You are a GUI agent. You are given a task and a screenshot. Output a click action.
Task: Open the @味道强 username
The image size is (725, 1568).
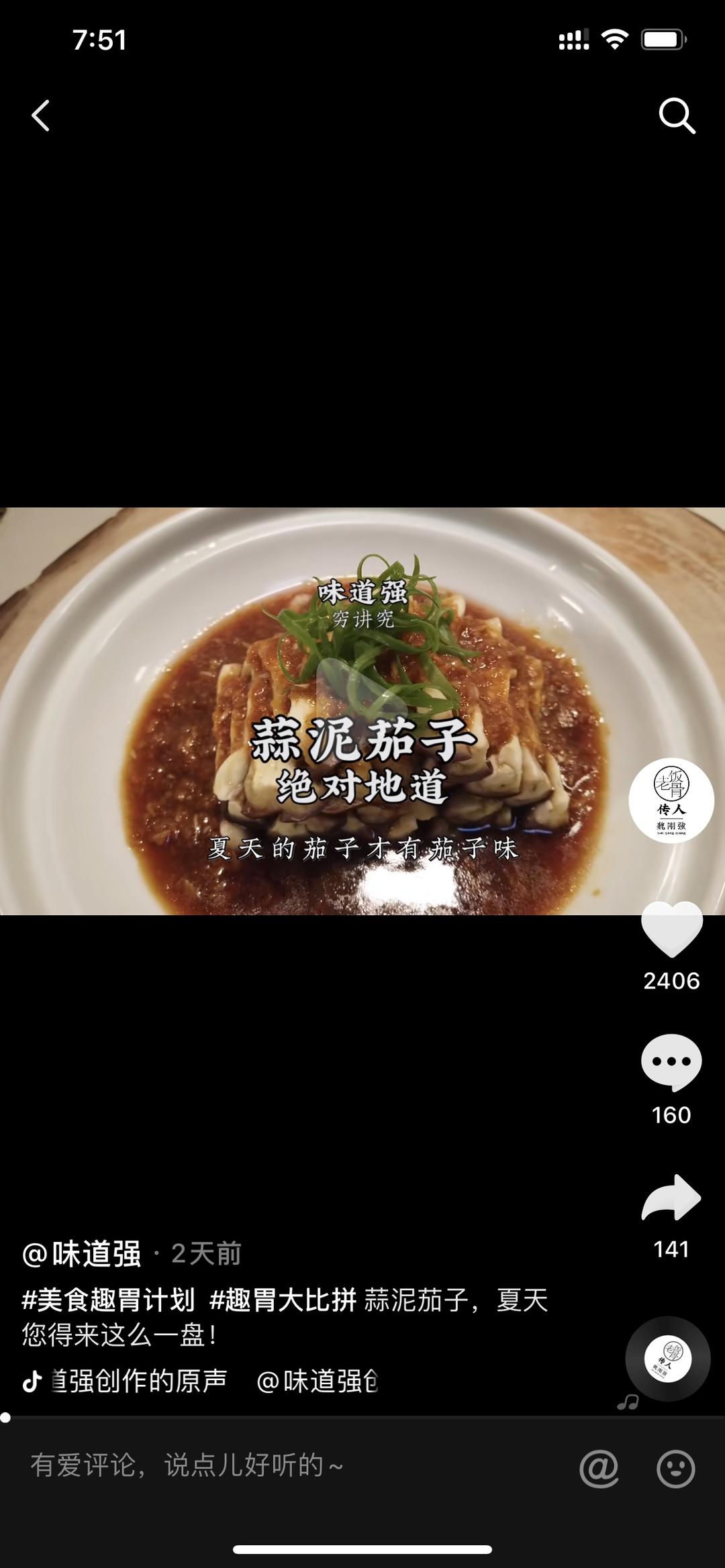tap(82, 1253)
